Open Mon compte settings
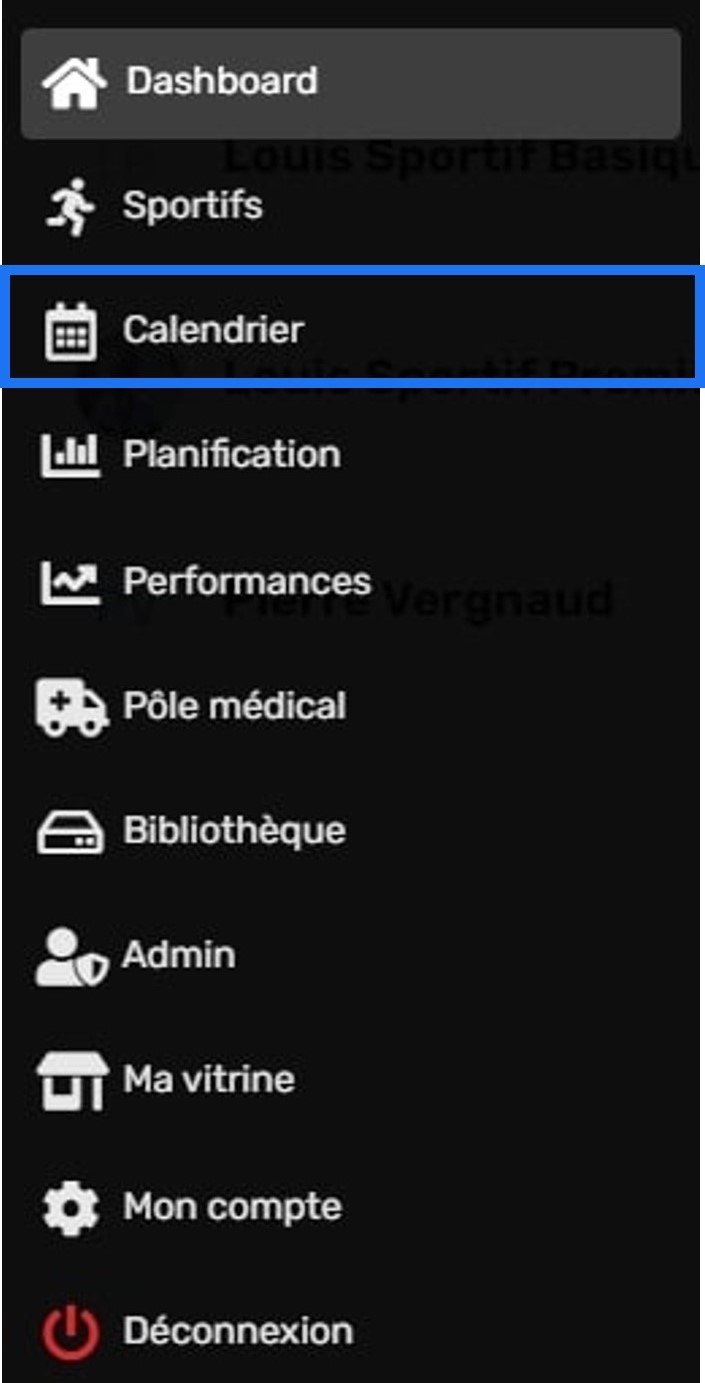The height and width of the screenshot is (1383, 705). click(351, 1207)
